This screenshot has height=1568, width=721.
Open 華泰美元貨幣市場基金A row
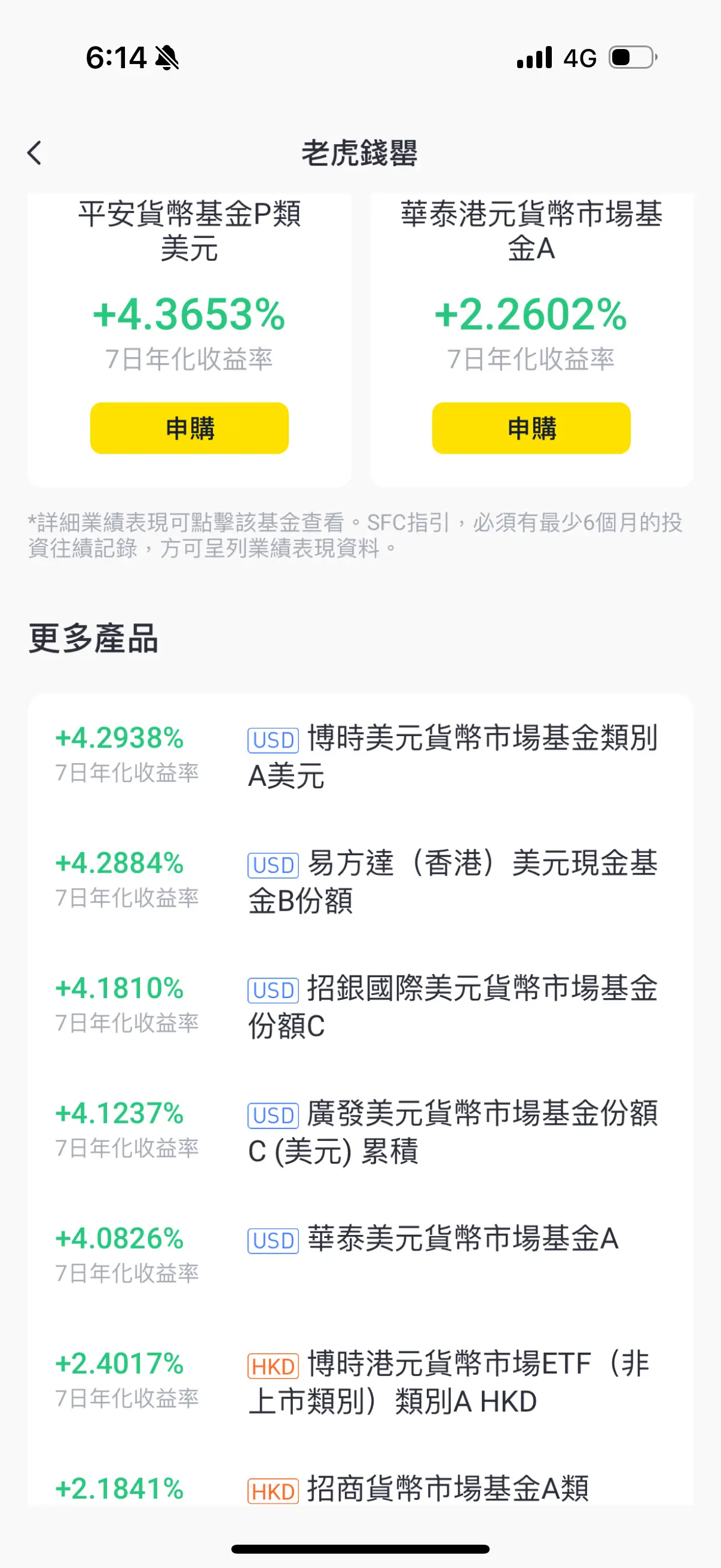pyautogui.click(x=360, y=1256)
